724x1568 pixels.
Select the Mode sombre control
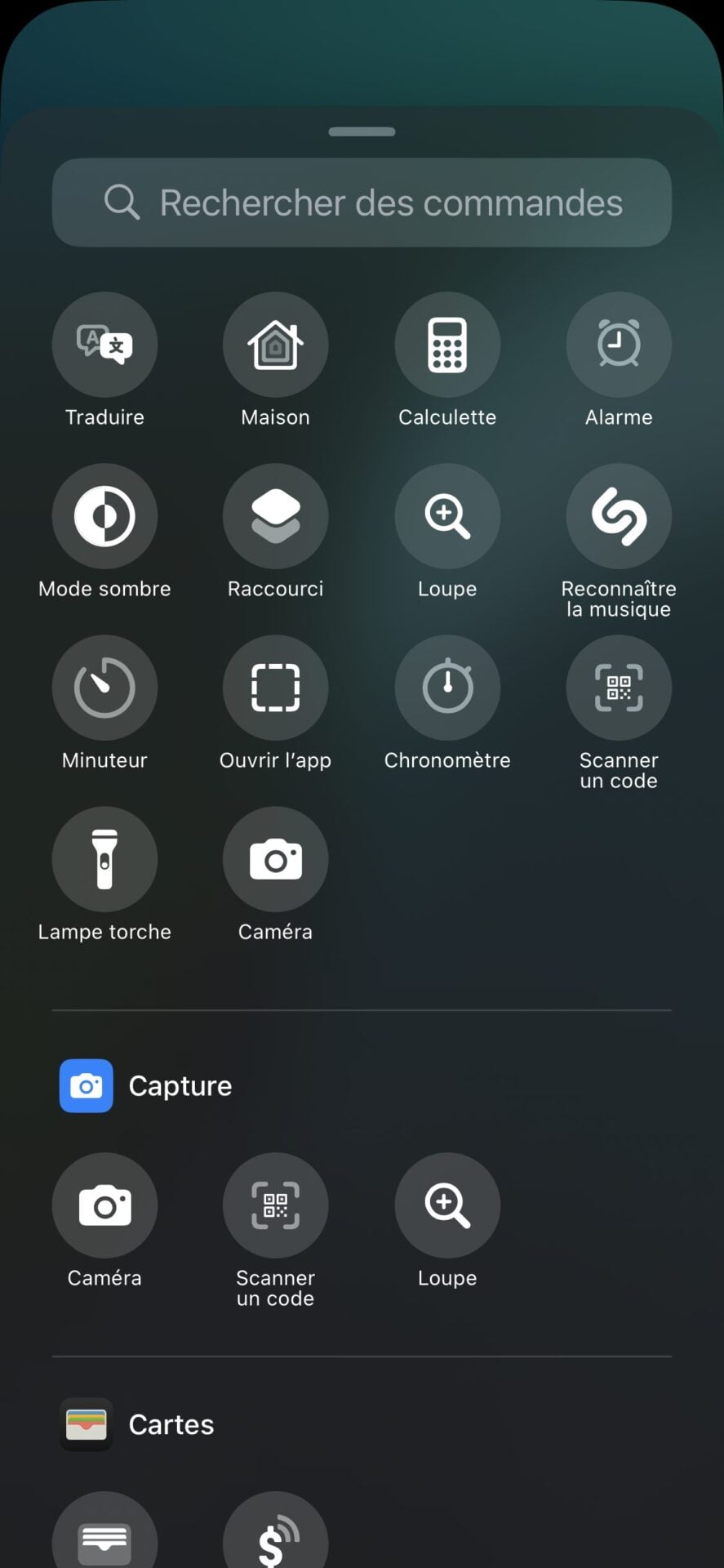coord(104,516)
